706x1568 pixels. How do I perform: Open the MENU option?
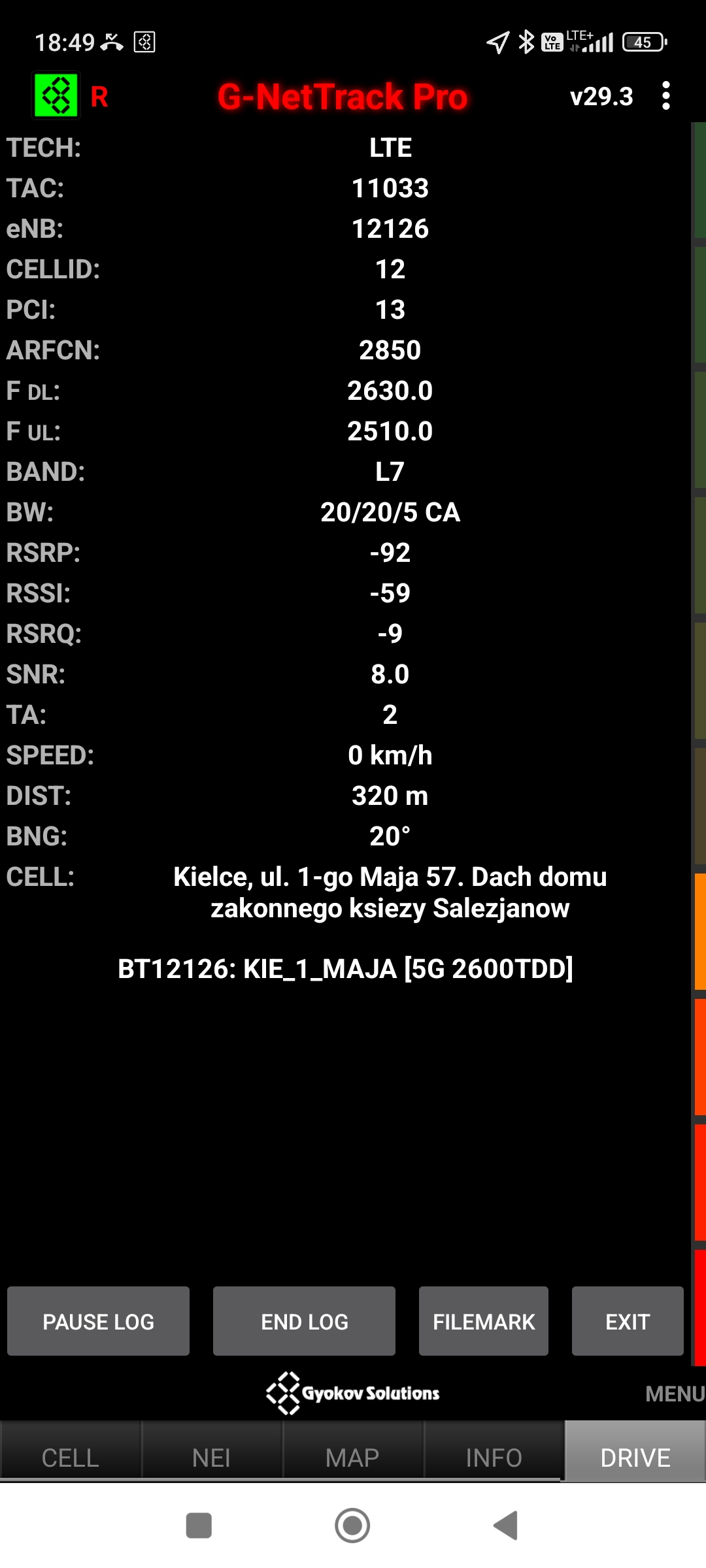coord(674,1394)
